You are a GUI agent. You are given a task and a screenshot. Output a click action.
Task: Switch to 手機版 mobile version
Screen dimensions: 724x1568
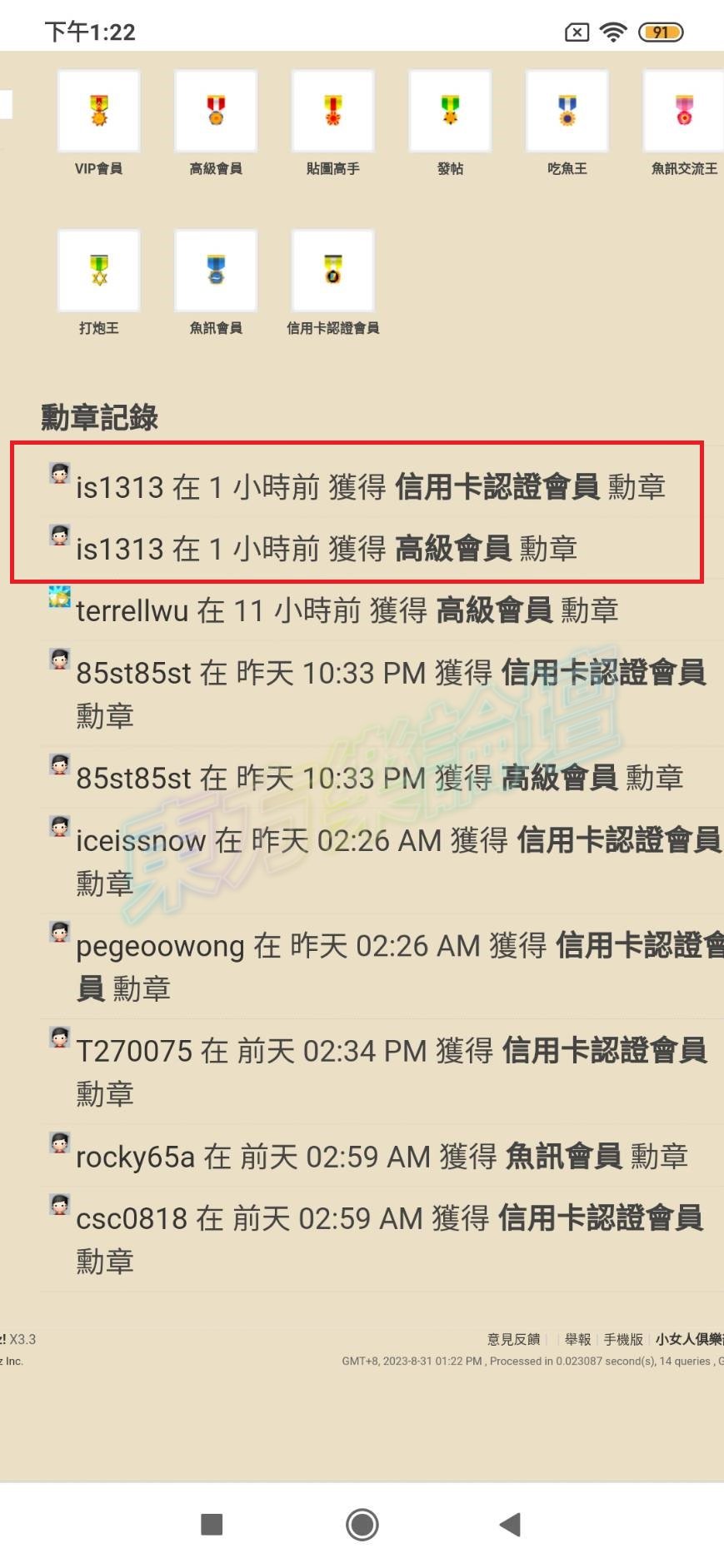pyautogui.click(x=622, y=1339)
